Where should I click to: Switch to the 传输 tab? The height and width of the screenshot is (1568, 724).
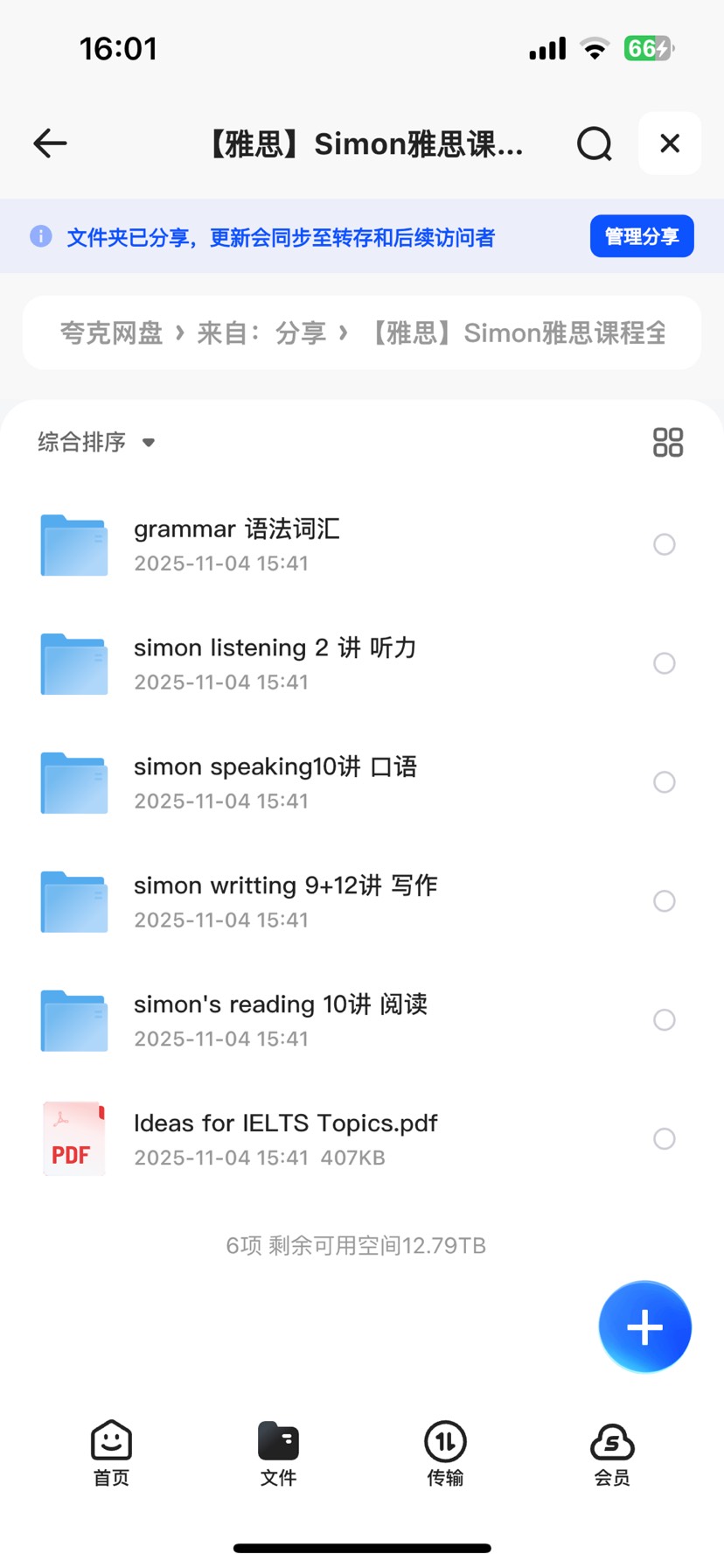[445, 1452]
